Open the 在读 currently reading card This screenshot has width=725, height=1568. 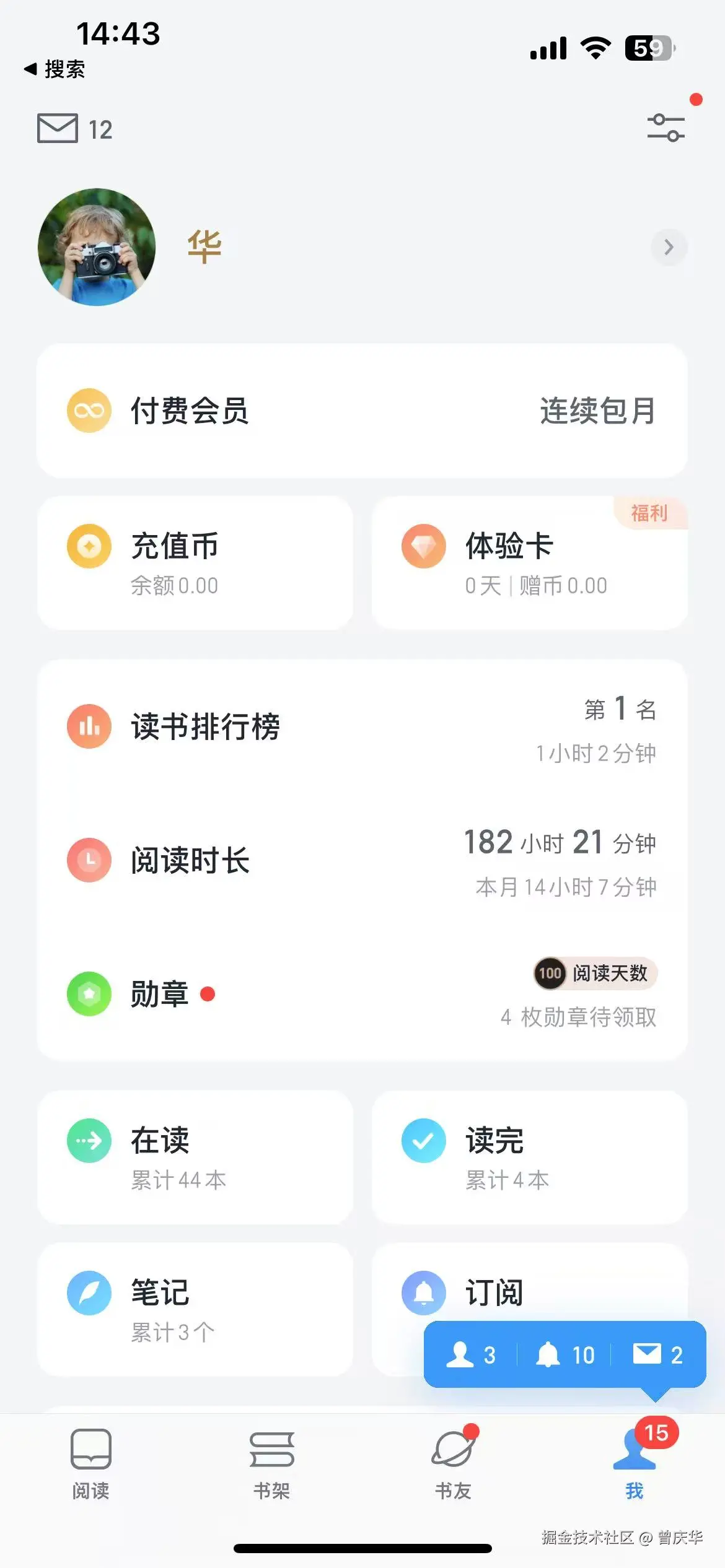point(195,1157)
